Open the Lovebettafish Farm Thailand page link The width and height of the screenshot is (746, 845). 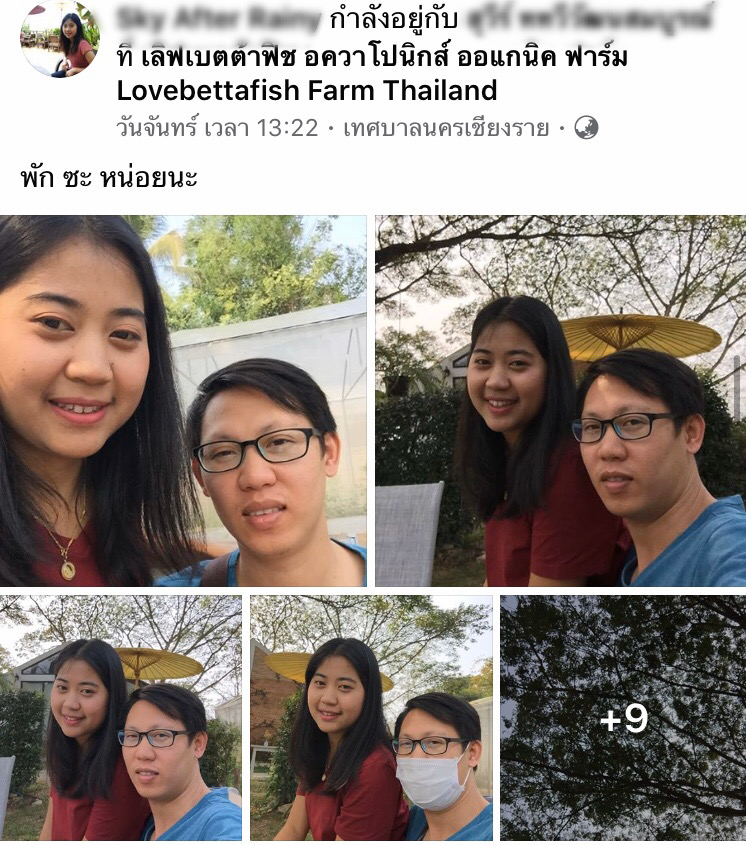tap(307, 91)
